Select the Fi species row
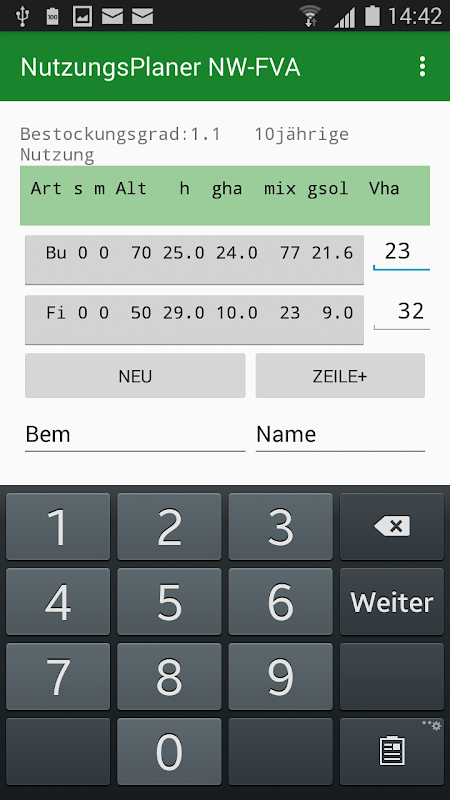Screen dimensions: 450x800 click(194, 319)
